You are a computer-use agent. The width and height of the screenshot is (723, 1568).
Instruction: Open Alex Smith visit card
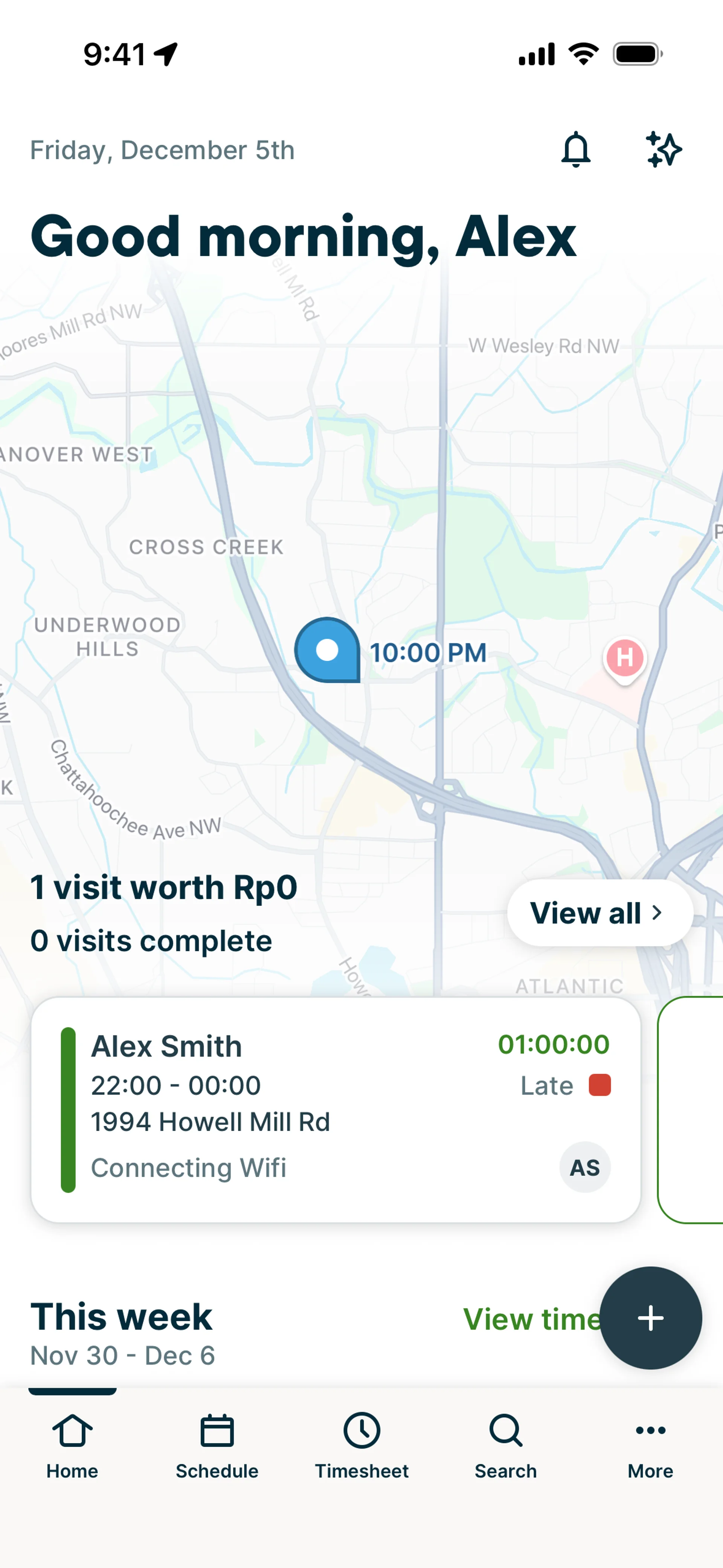336,1109
